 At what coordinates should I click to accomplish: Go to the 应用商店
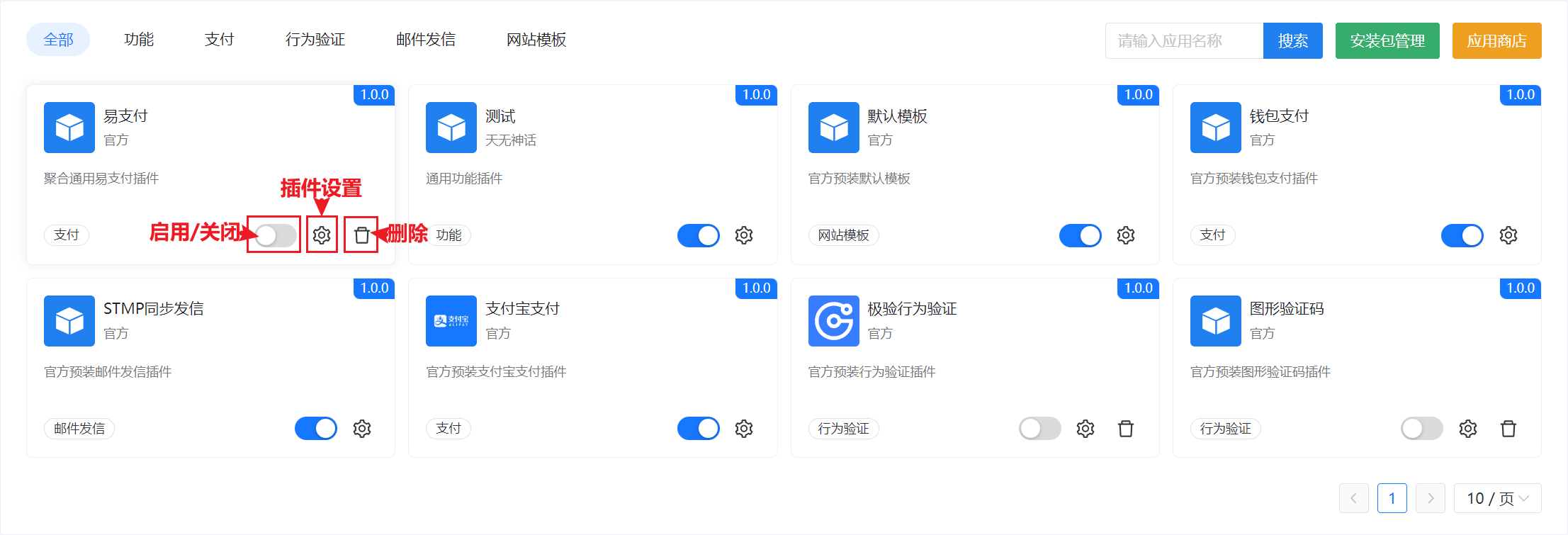[1496, 41]
